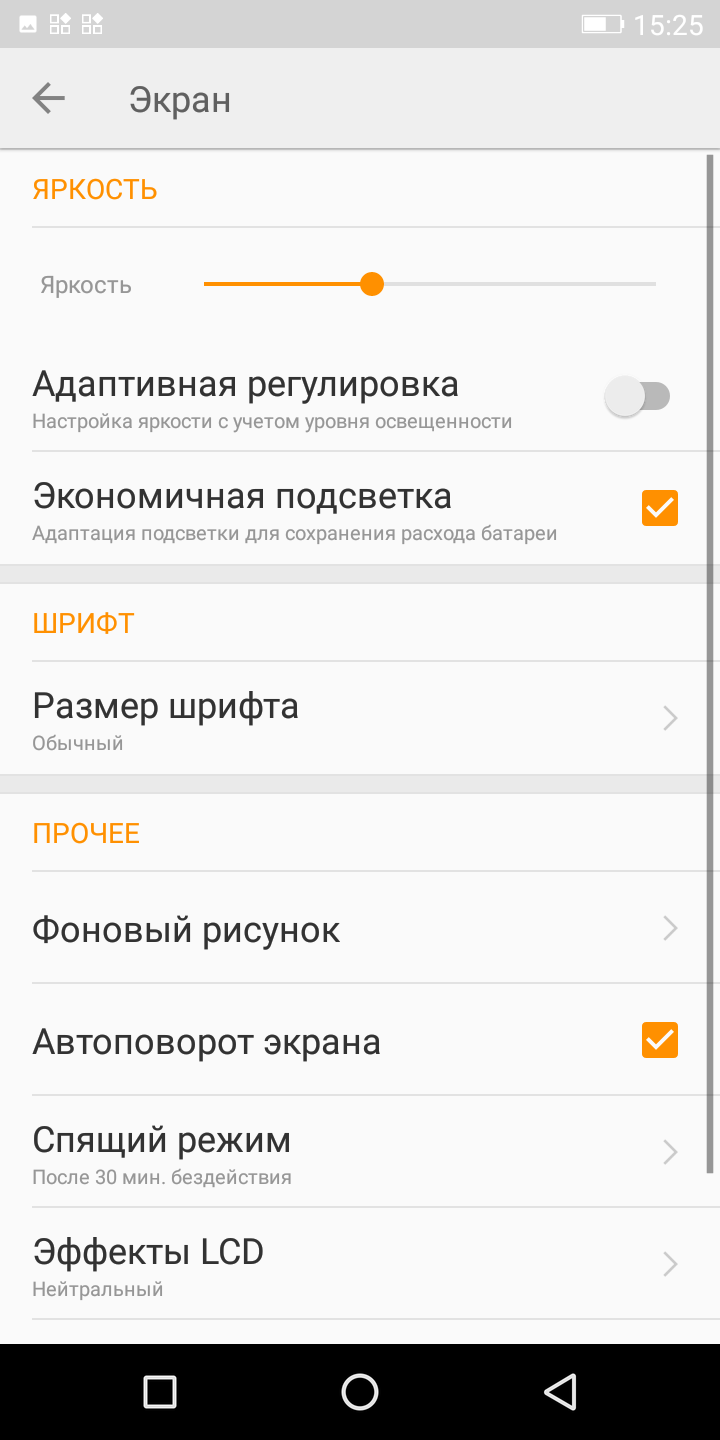Viewport: 720px width, 1440px height.
Task: Disable the Автоповорот экрана checkbox
Action: 660,1040
